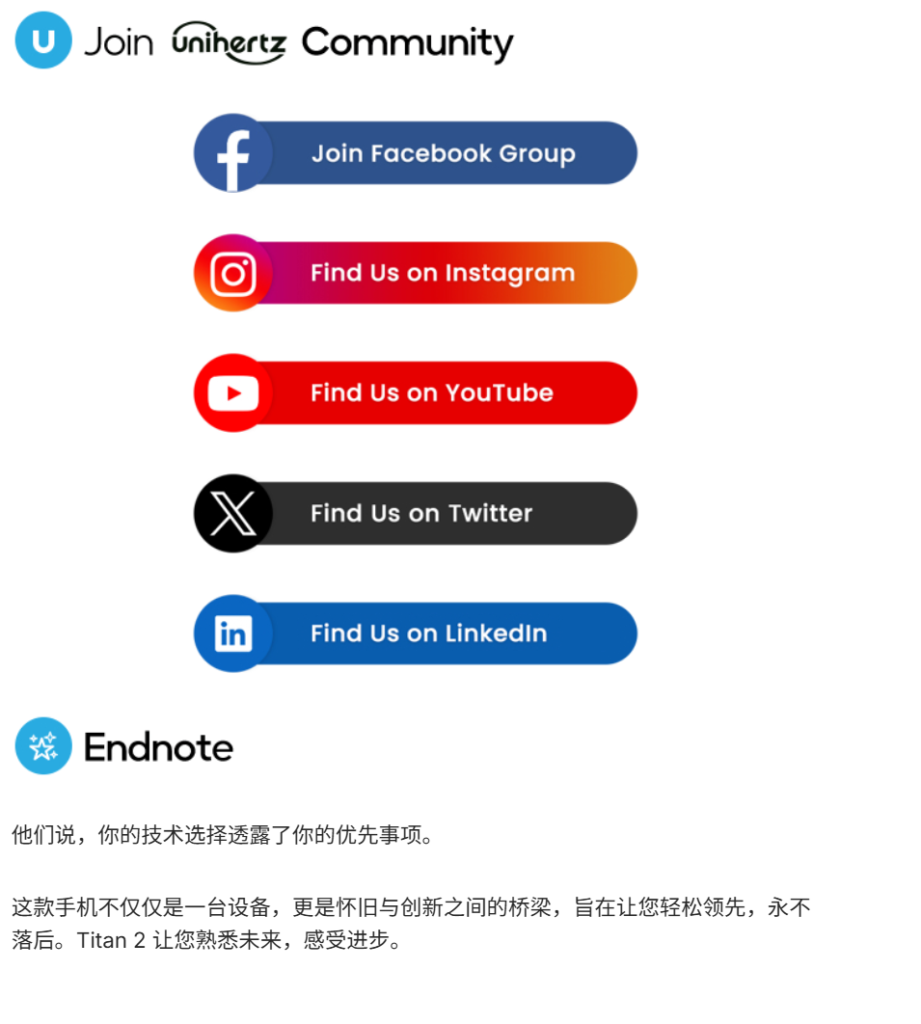Go to Find Us on LinkedIn
Screen dimensions: 921x1024
415,633
